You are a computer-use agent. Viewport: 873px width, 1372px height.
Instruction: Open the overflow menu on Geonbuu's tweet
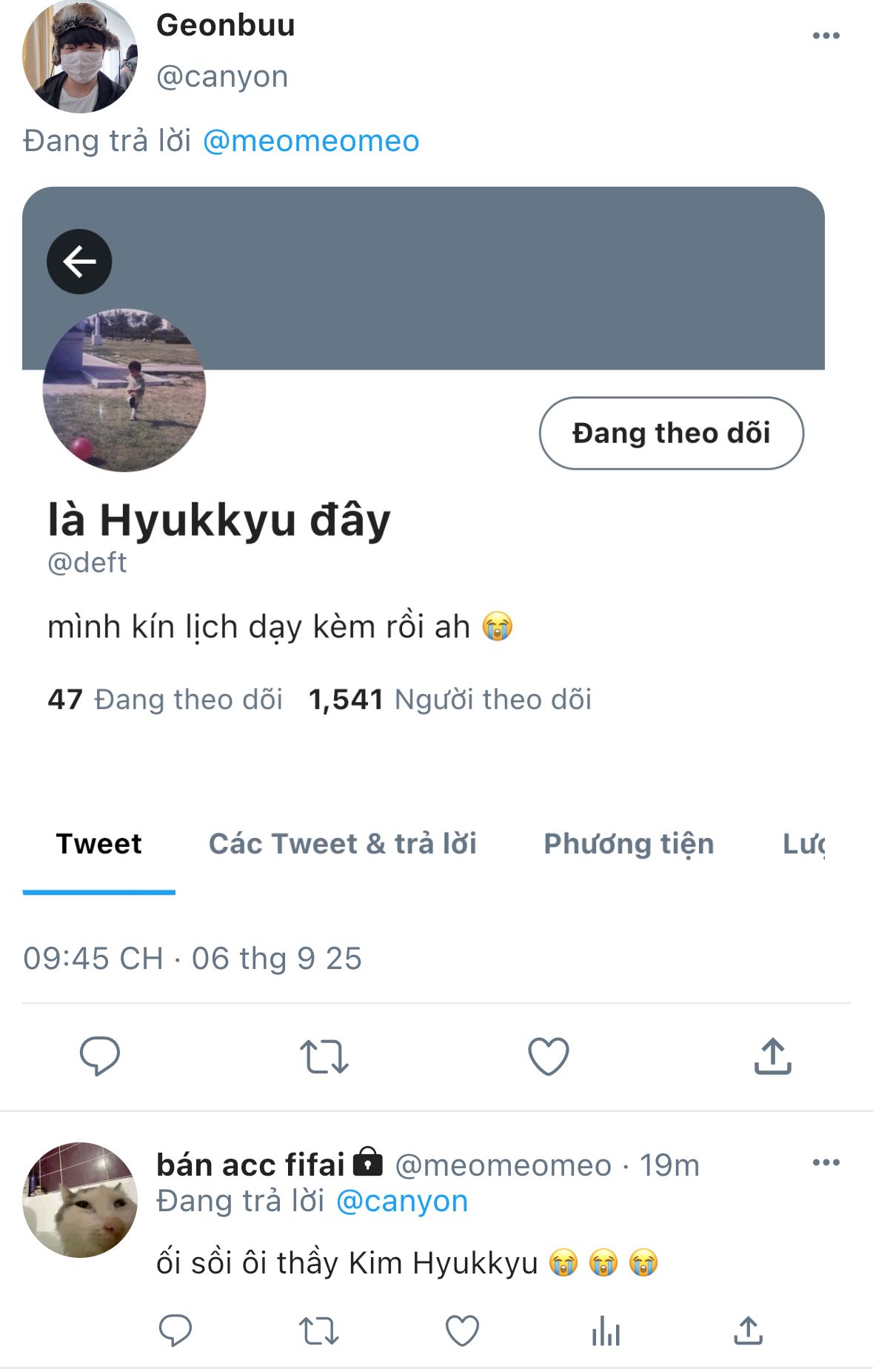point(826,36)
